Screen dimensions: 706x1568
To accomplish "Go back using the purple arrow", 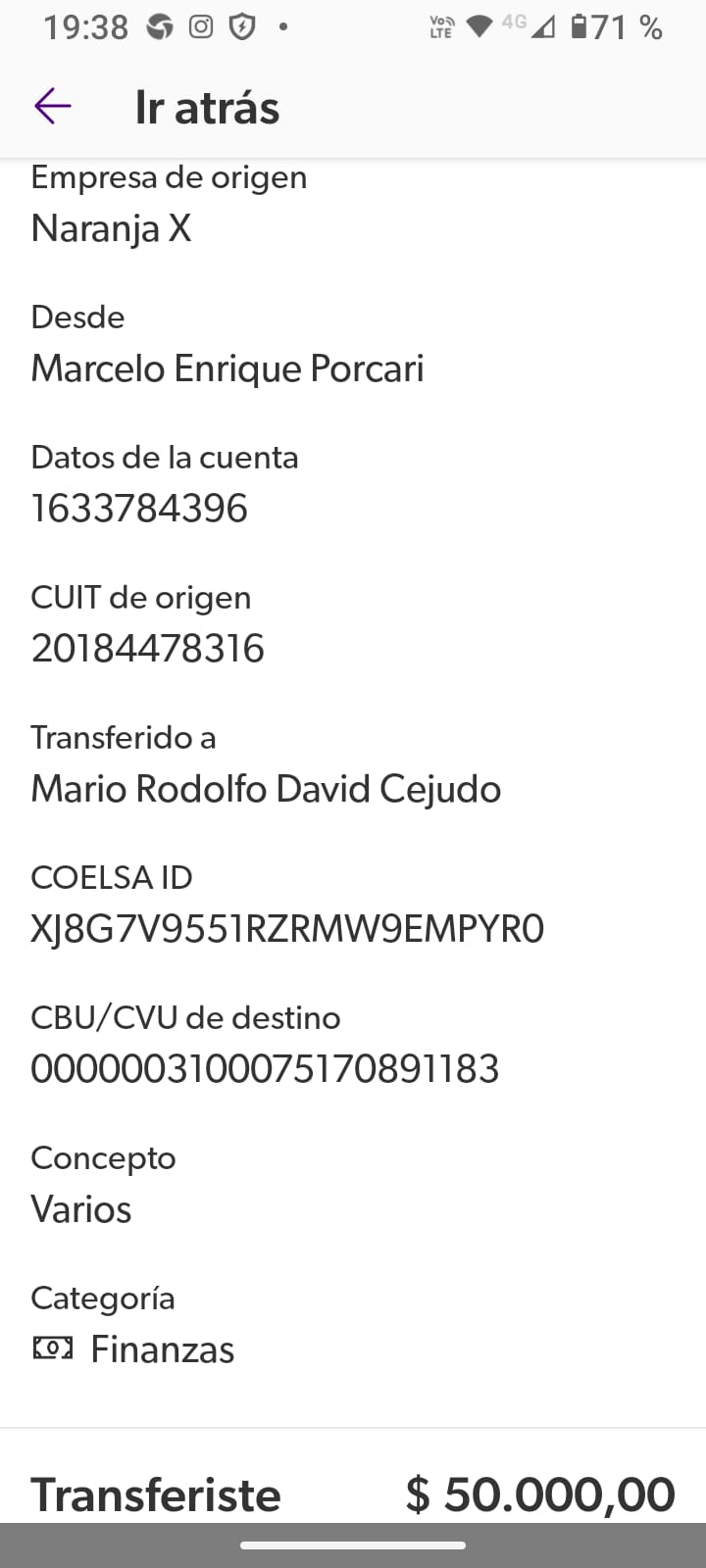I will 53,106.
